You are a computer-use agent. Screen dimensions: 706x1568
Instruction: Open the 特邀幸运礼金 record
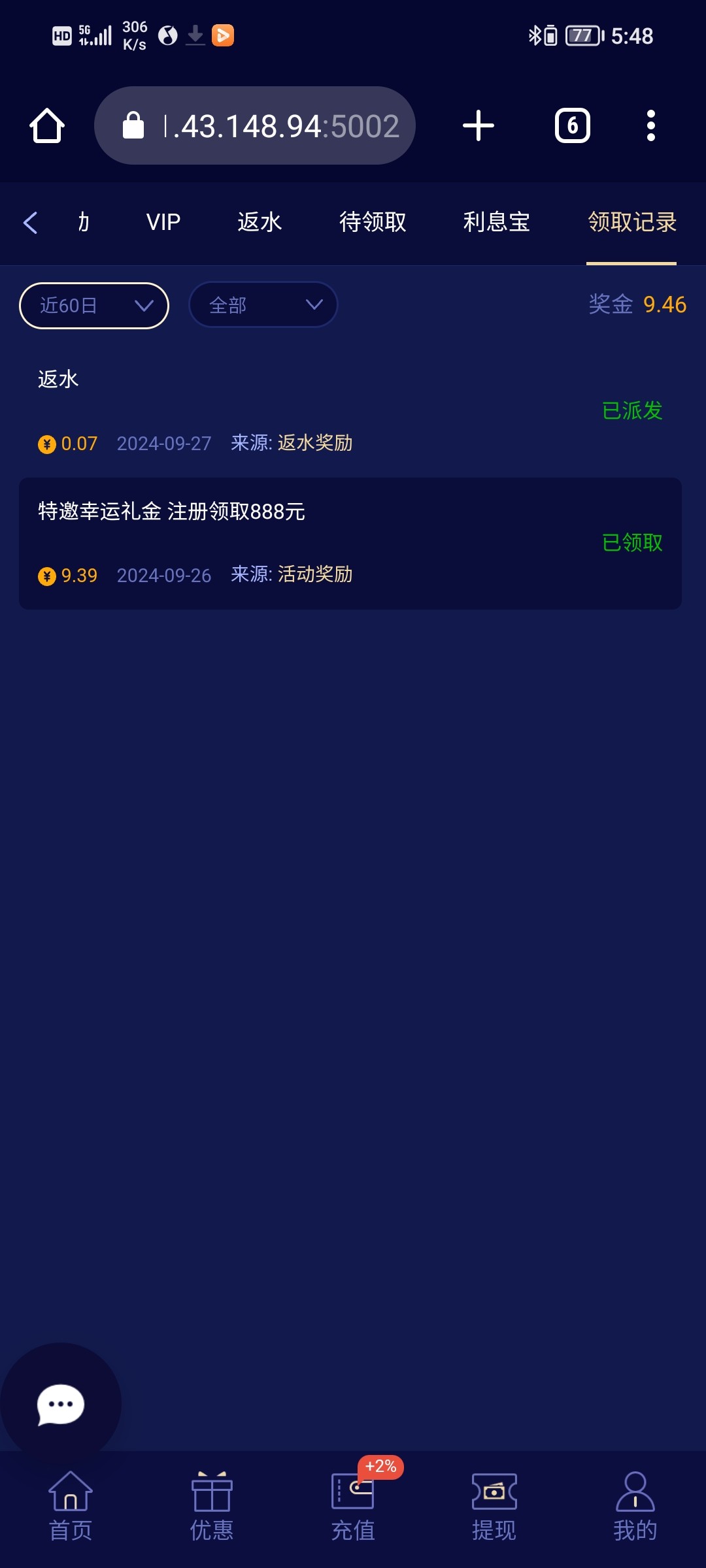click(350, 543)
